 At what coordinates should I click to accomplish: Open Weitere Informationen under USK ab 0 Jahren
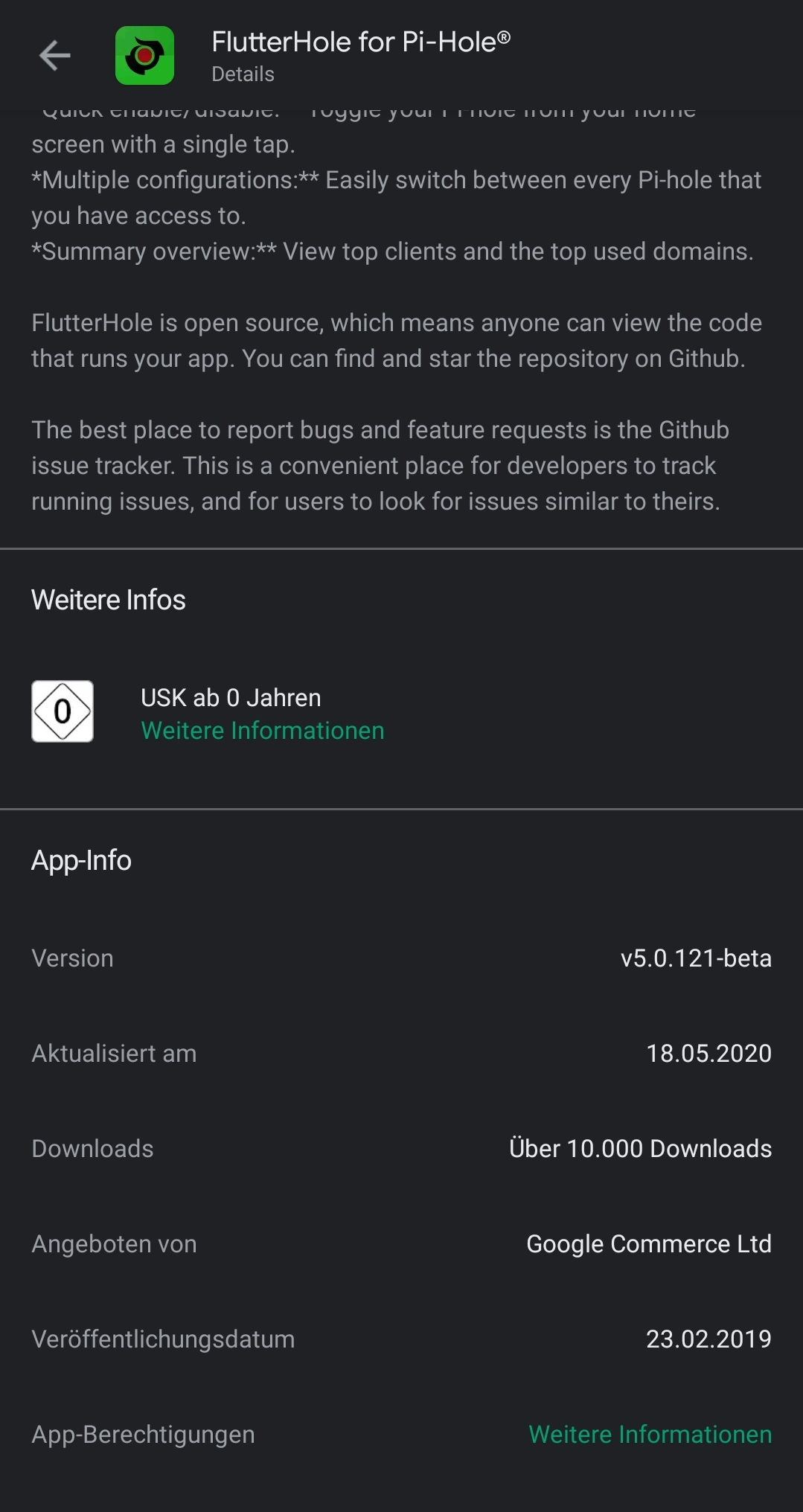coord(263,731)
